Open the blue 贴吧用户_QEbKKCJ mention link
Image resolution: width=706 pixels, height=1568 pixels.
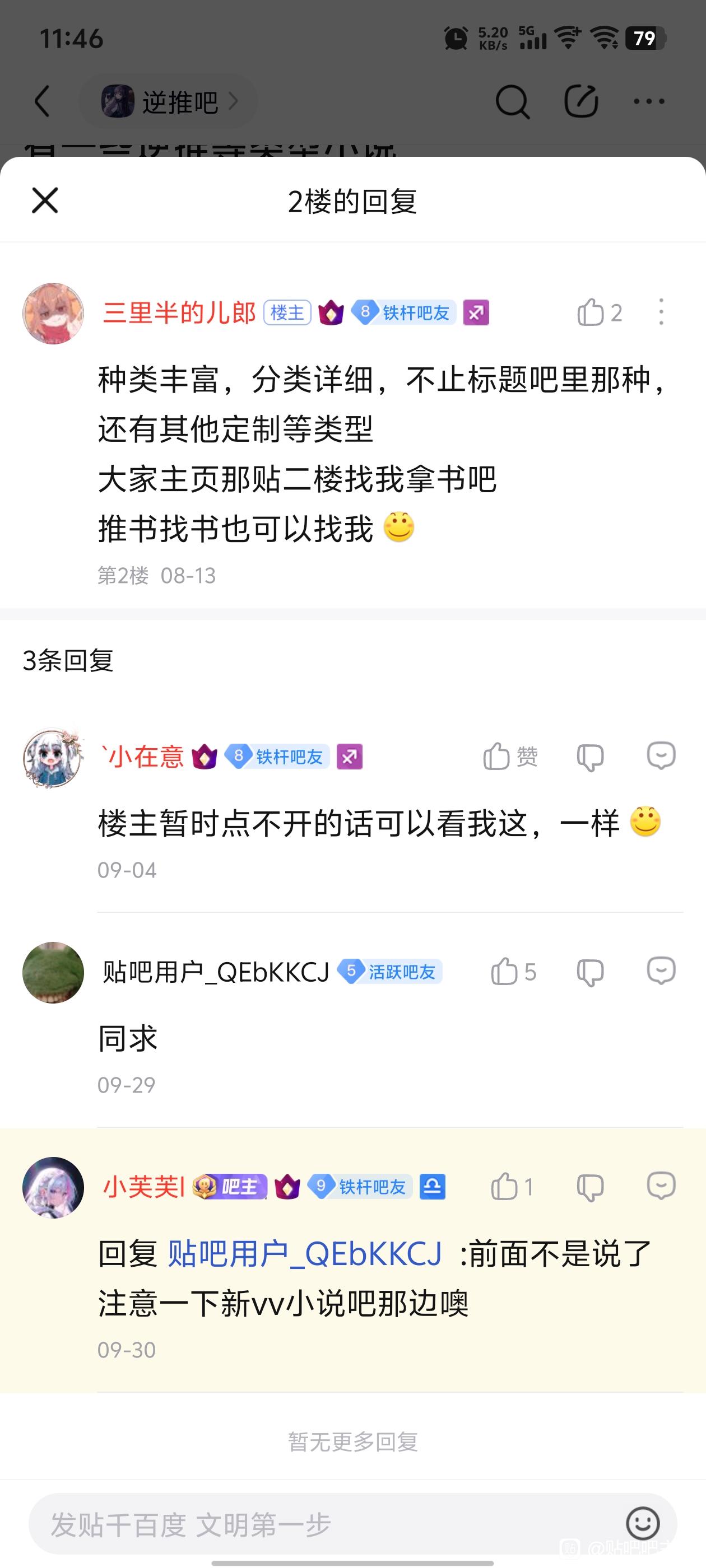(x=305, y=1254)
